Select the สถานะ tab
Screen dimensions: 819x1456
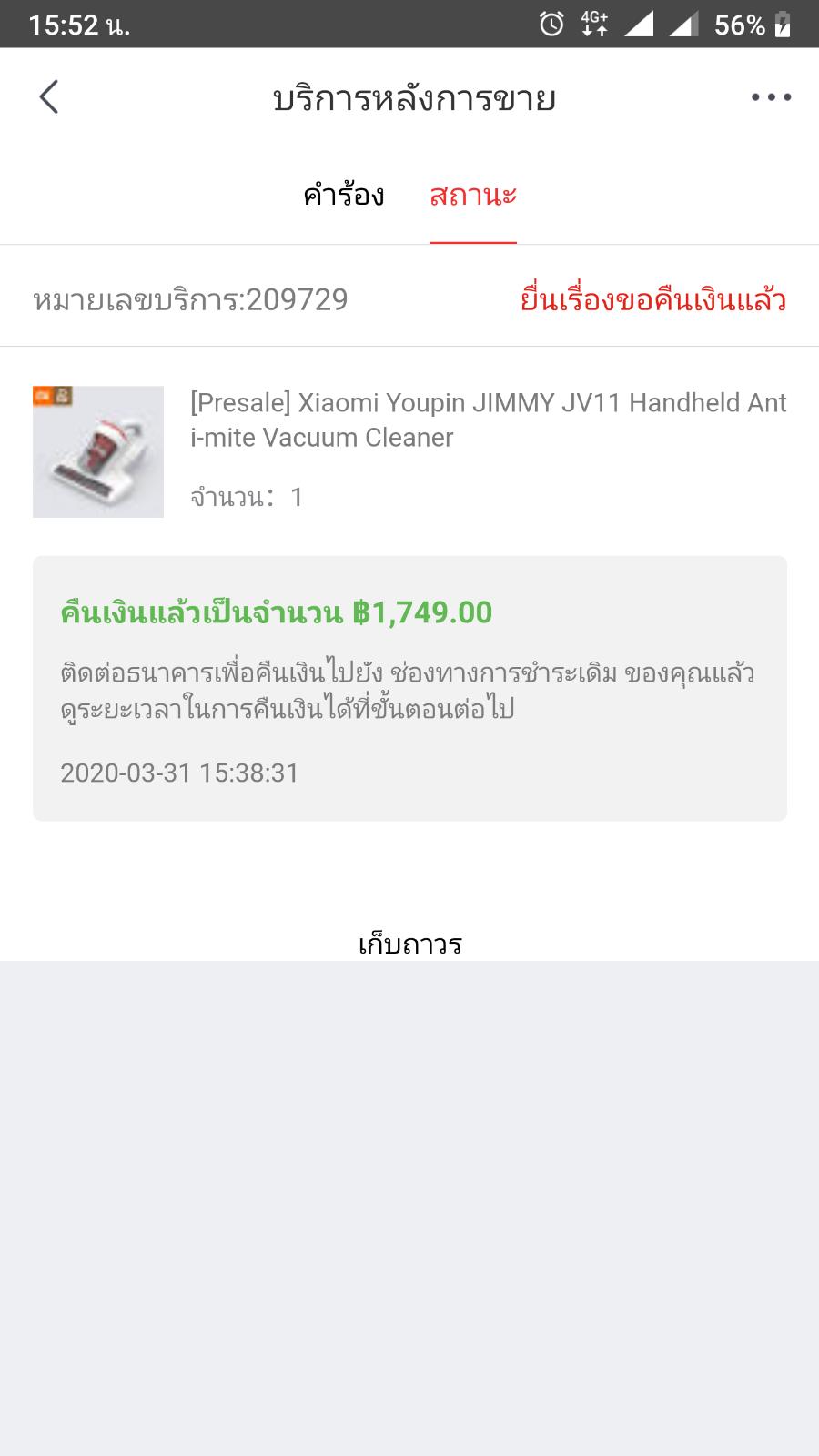click(473, 196)
